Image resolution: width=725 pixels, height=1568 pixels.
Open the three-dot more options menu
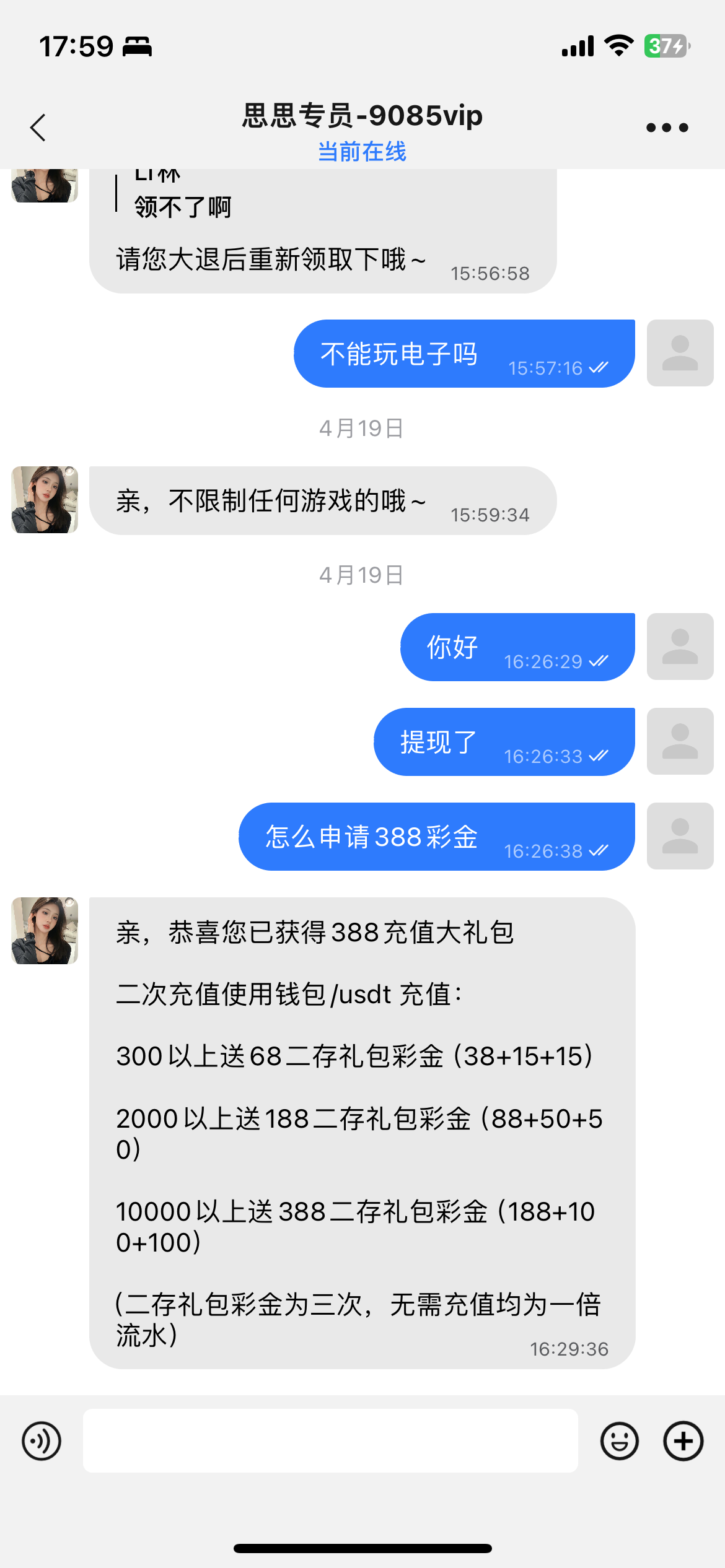667,128
